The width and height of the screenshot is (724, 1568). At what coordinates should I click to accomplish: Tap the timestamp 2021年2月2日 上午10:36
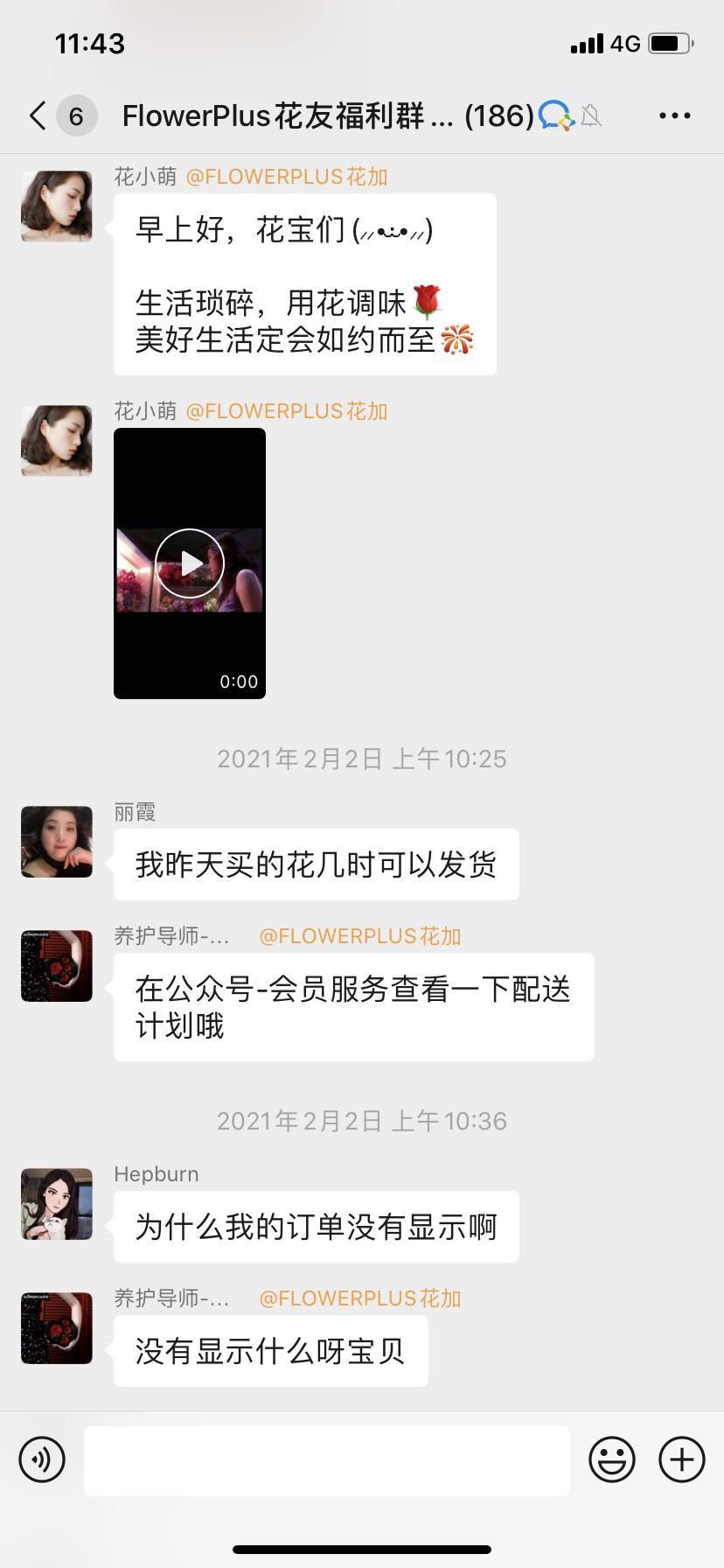362,1120
